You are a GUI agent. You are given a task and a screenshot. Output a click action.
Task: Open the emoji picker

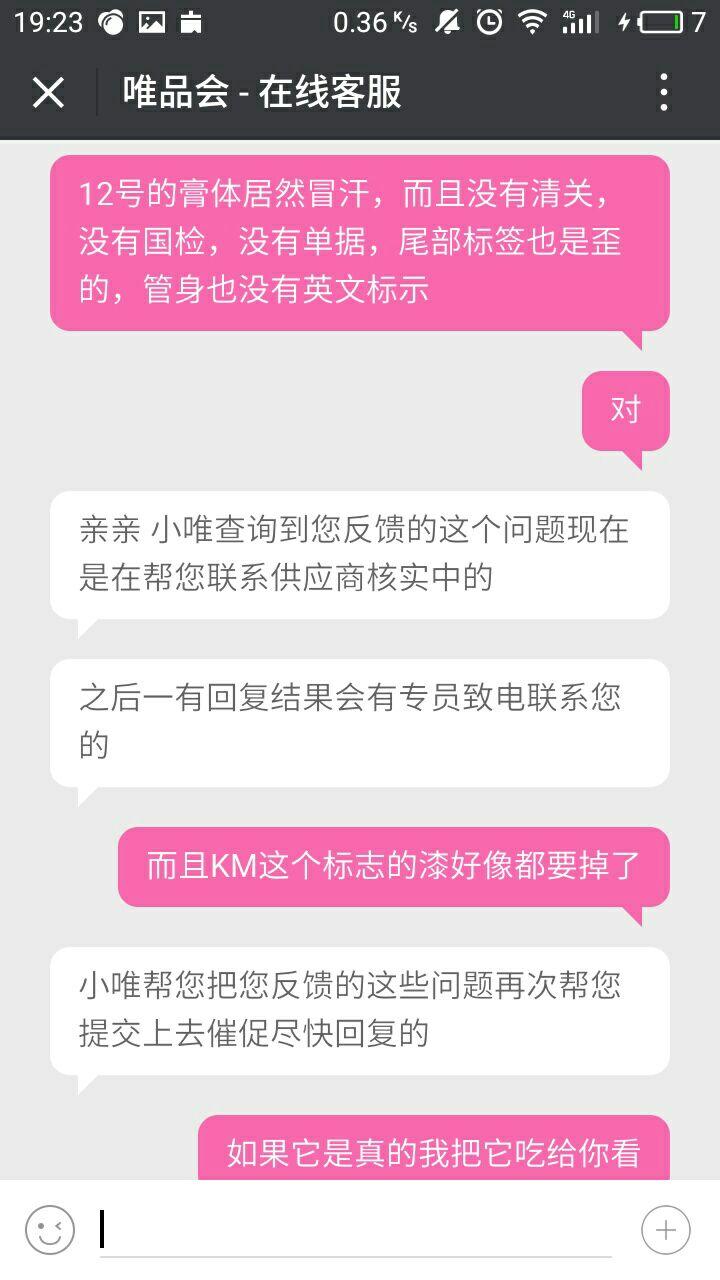[x=50, y=1230]
